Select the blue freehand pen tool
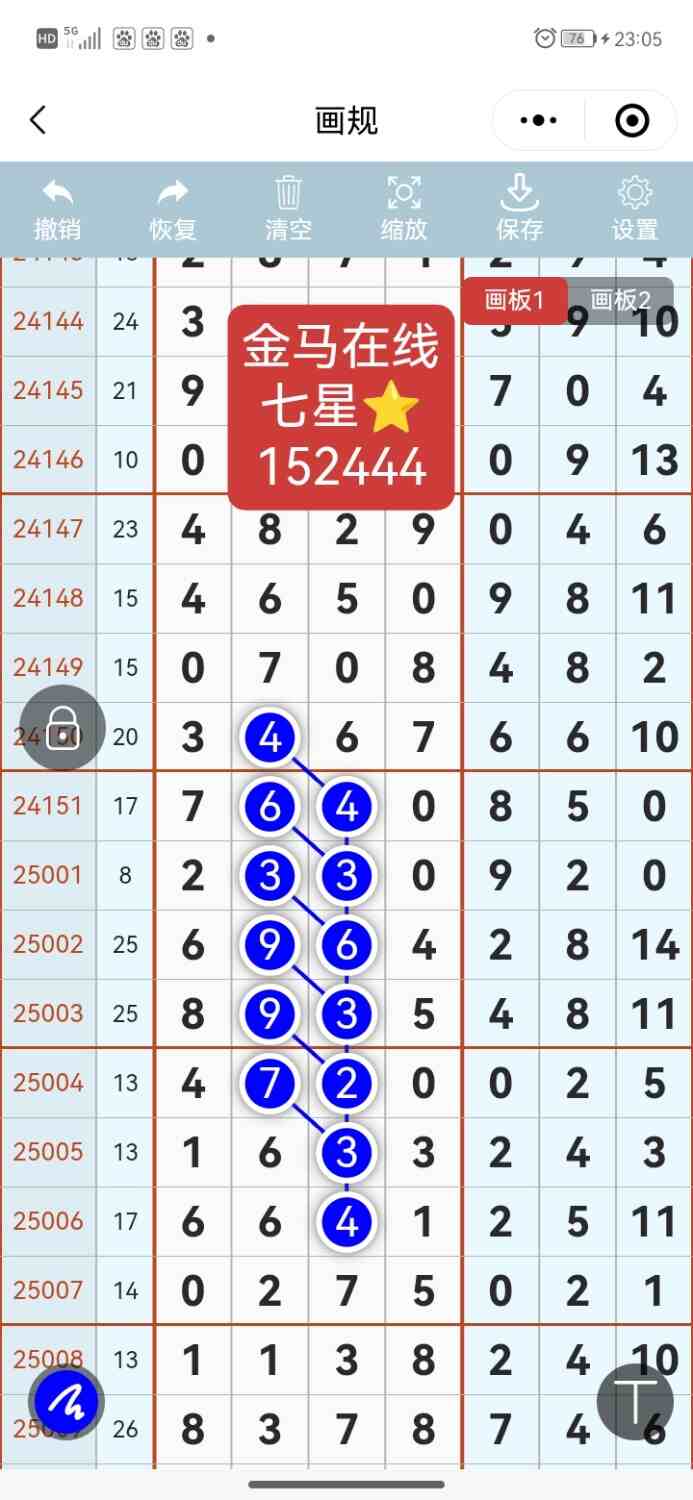Image resolution: width=693 pixels, height=1500 pixels. coord(66,1401)
